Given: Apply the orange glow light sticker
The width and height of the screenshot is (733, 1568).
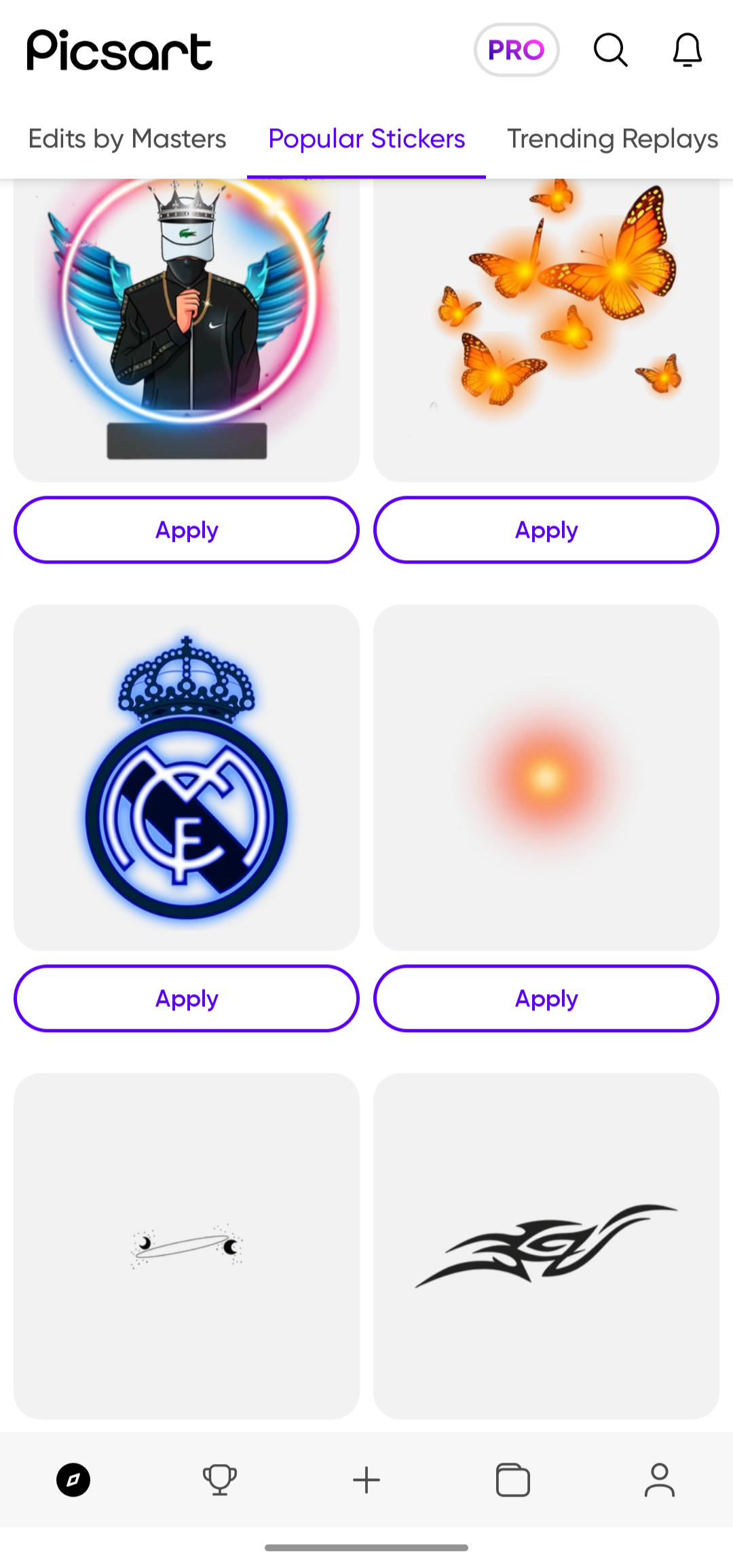Looking at the screenshot, I should point(546,998).
